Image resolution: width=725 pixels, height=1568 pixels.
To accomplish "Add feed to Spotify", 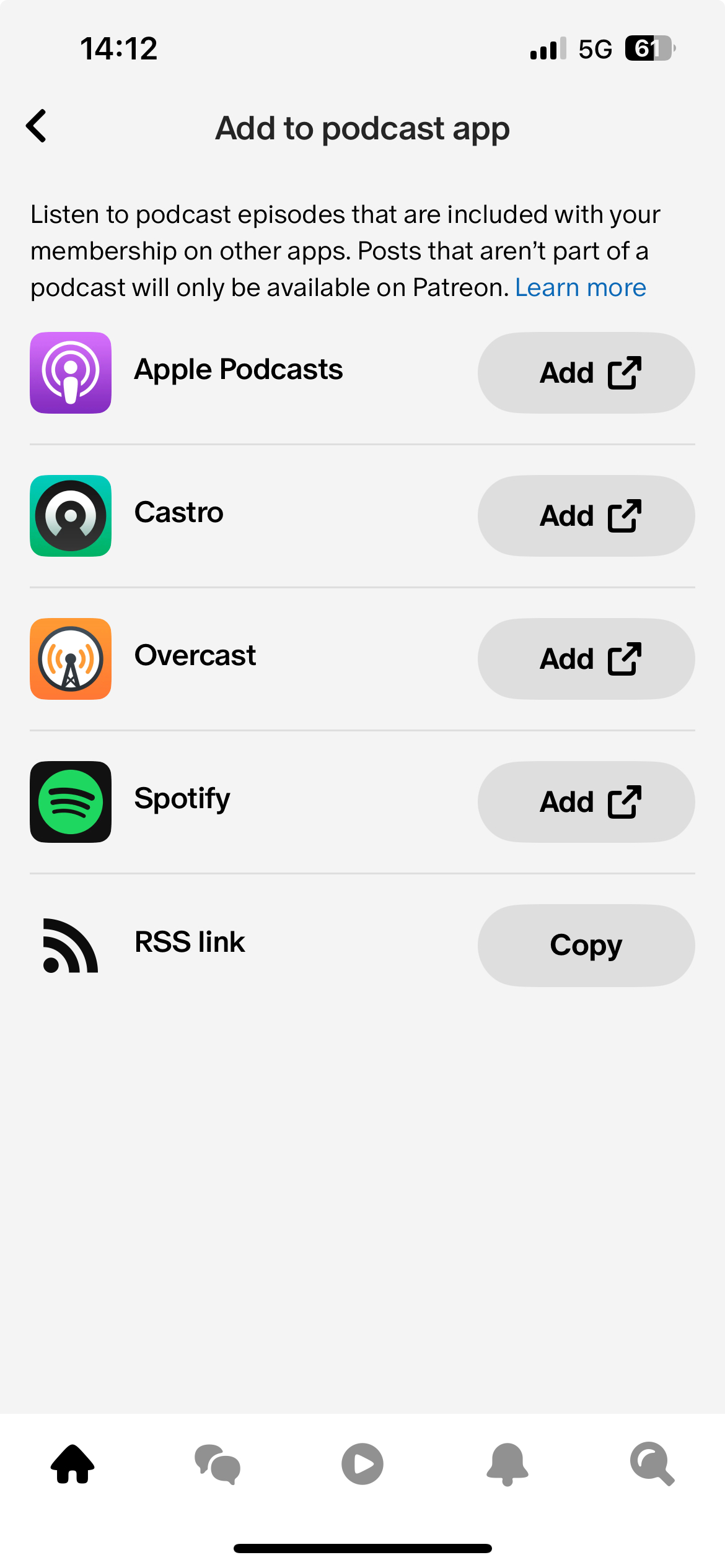I will pyautogui.click(x=586, y=802).
